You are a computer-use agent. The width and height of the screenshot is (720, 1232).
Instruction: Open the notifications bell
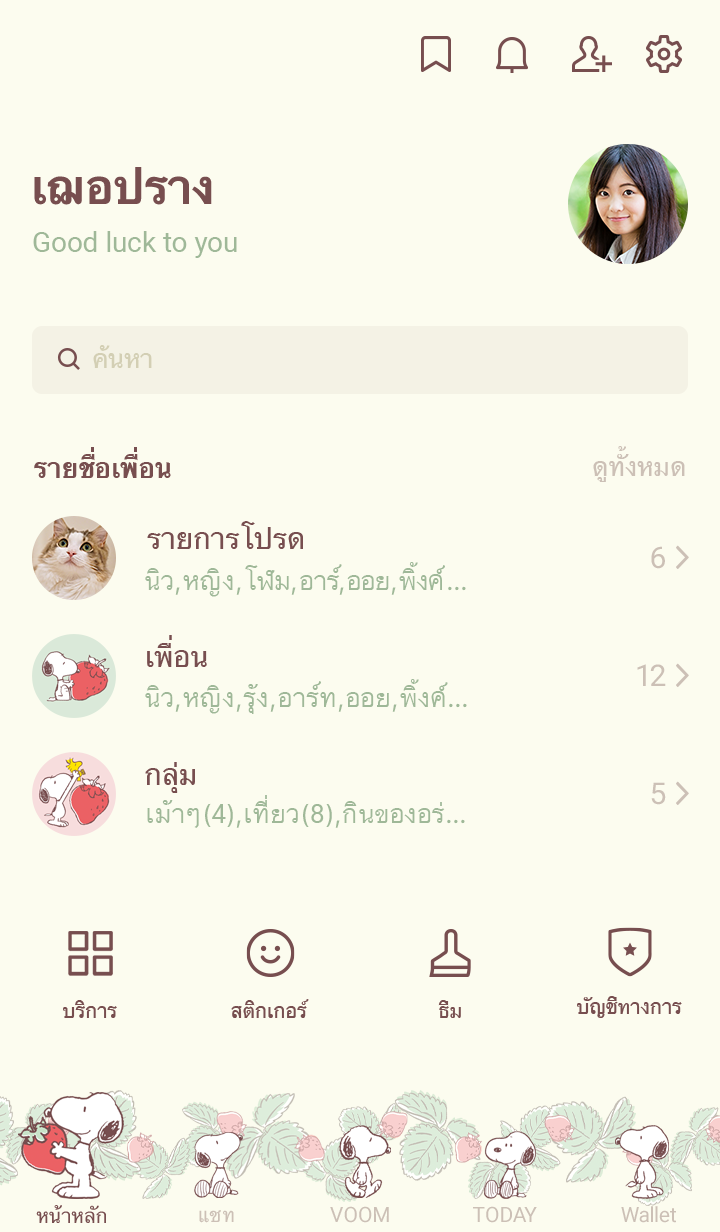(512, 55)
